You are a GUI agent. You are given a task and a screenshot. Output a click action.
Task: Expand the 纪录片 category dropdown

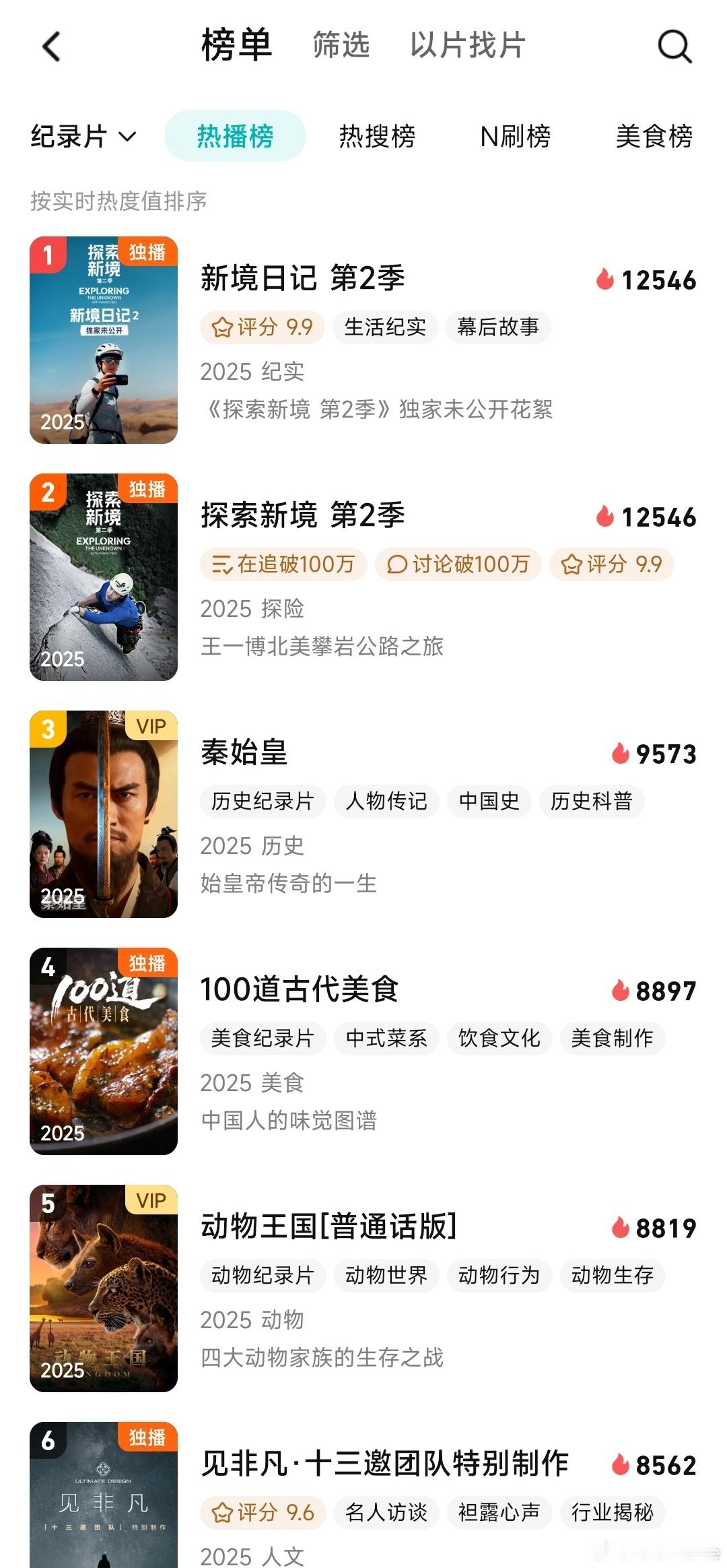(x=83, y=137)
